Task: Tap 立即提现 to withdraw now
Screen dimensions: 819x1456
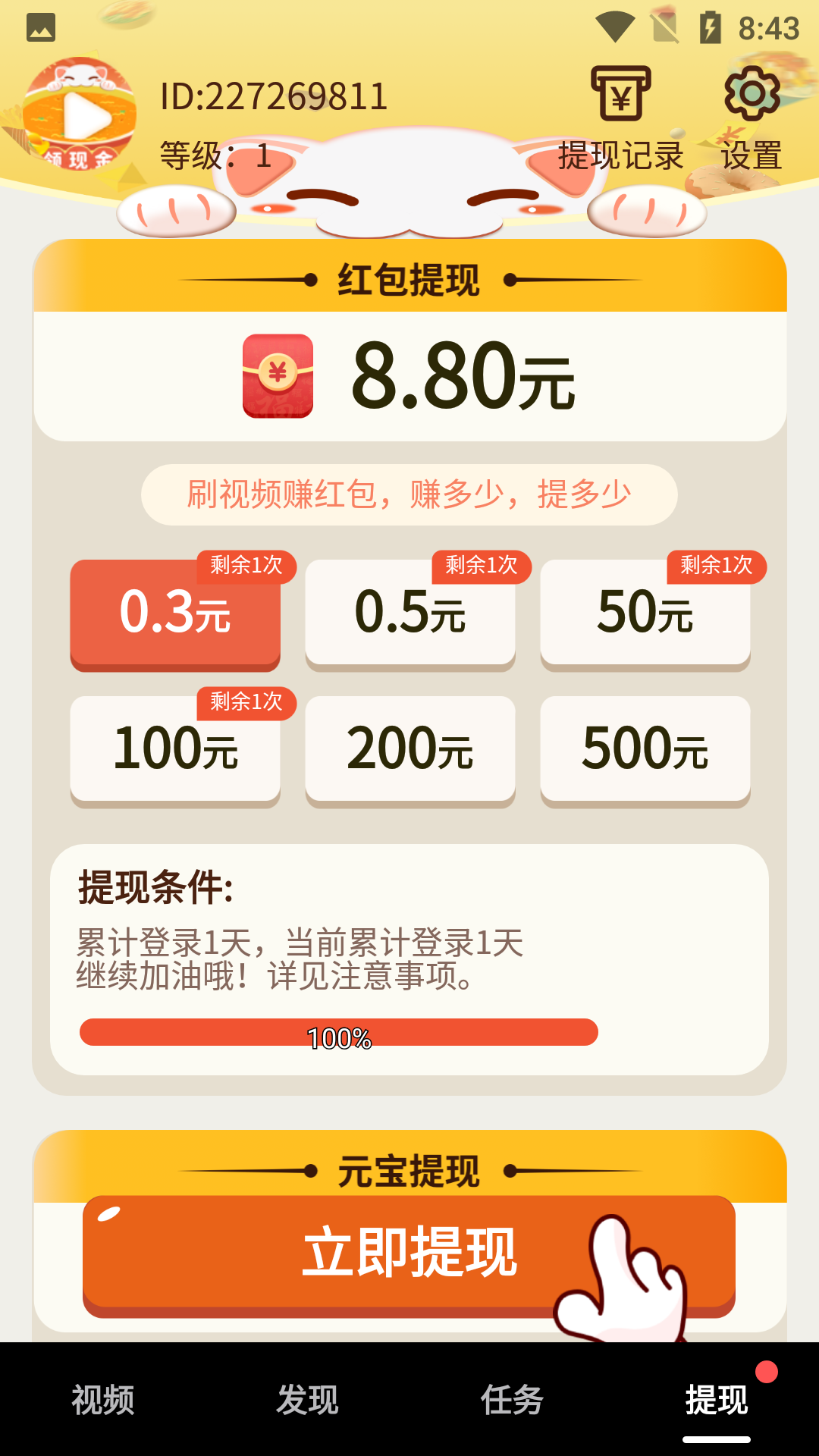Action: pyautogui.click(x=409, y=1253)
